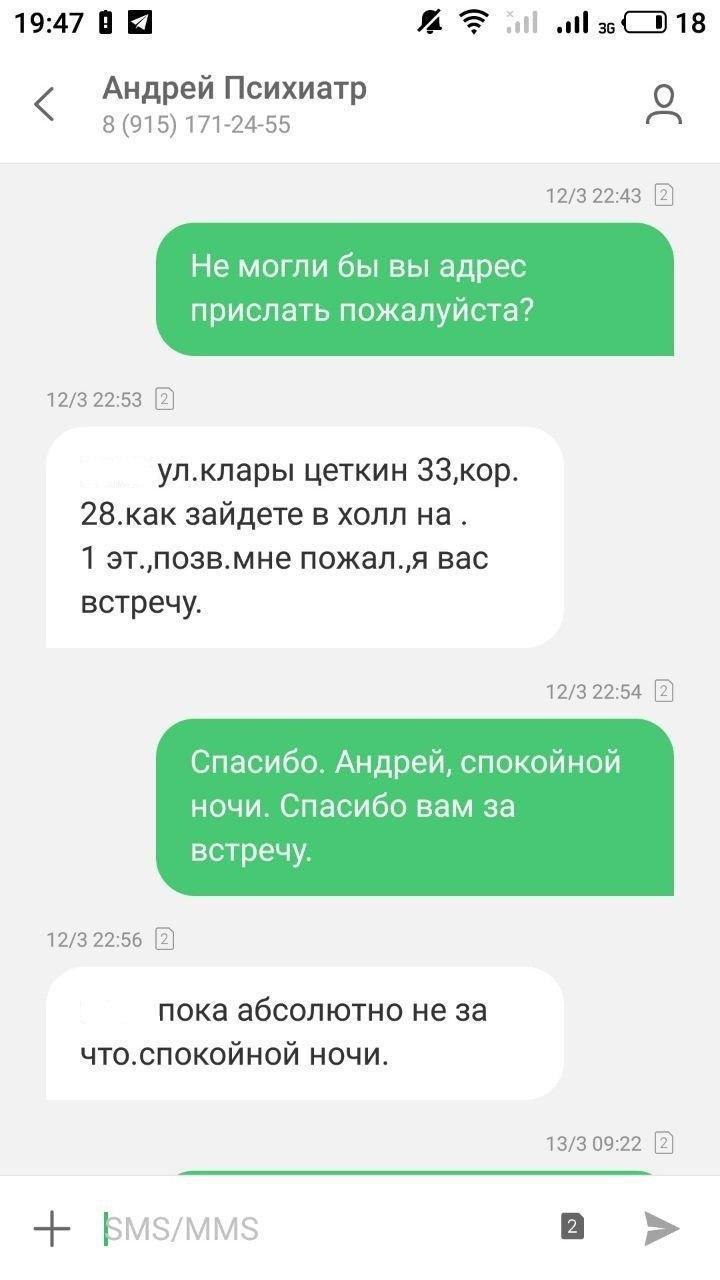
Task: Switch the SIM card selector
Action: coord(572,1227)
